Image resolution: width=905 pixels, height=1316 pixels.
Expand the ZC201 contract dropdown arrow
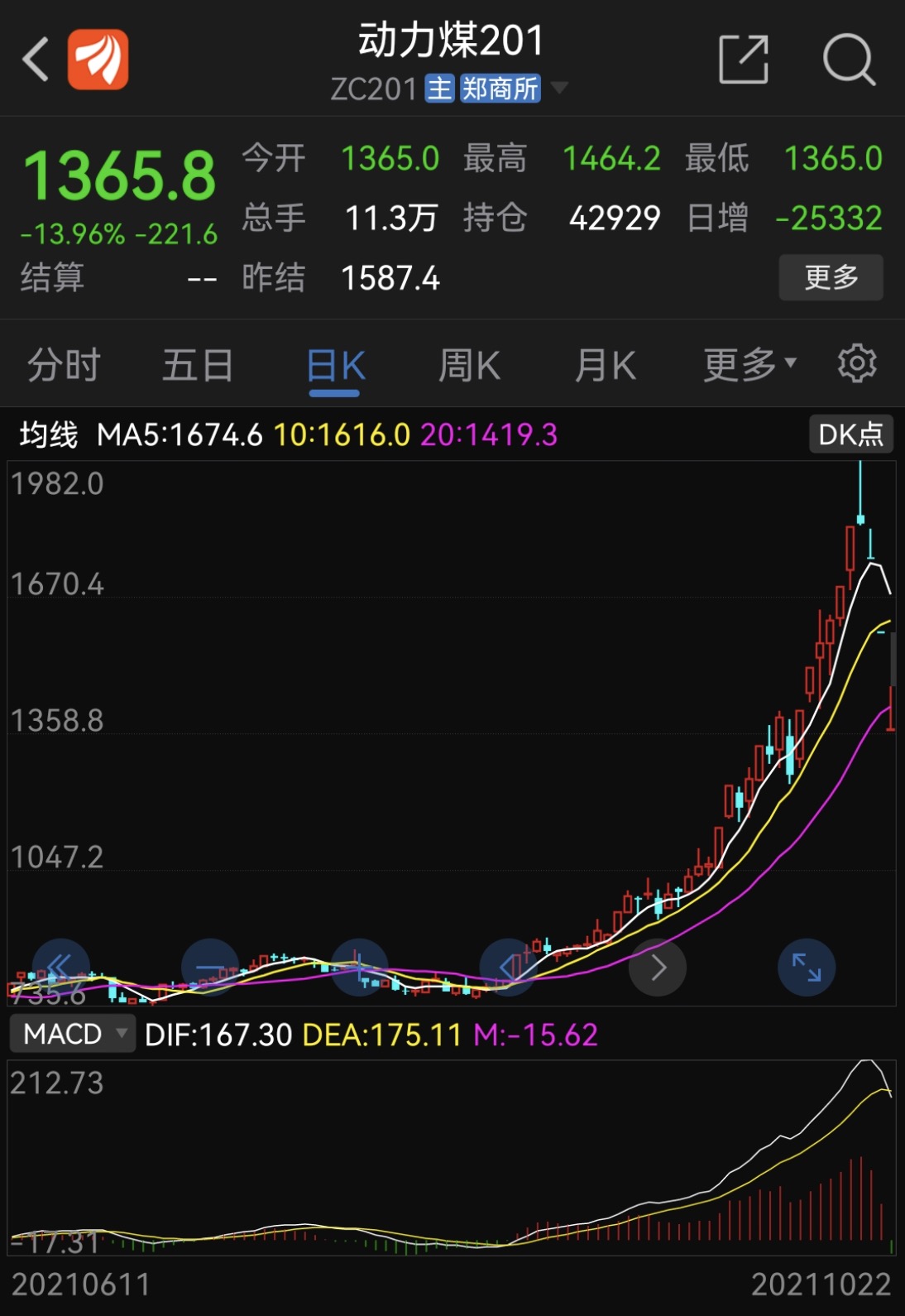coord(559,88)
